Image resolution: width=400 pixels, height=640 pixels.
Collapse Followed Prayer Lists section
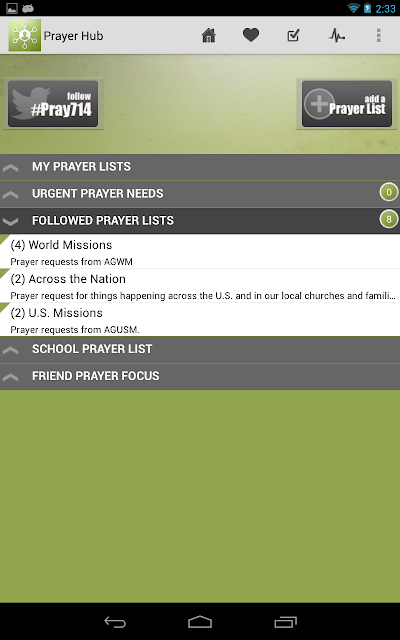tap(200, 220)
